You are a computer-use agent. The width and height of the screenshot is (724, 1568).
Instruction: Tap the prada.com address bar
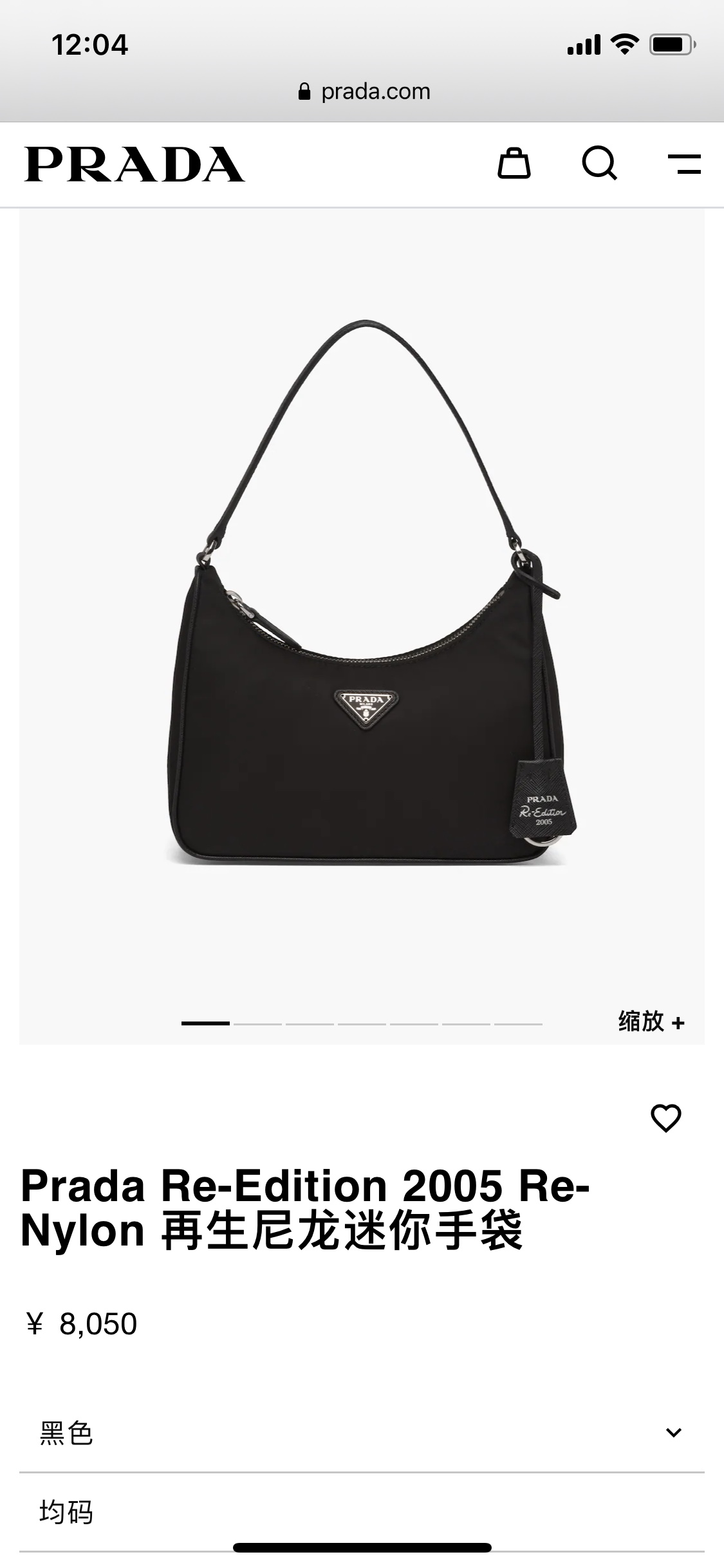[365, 91]
